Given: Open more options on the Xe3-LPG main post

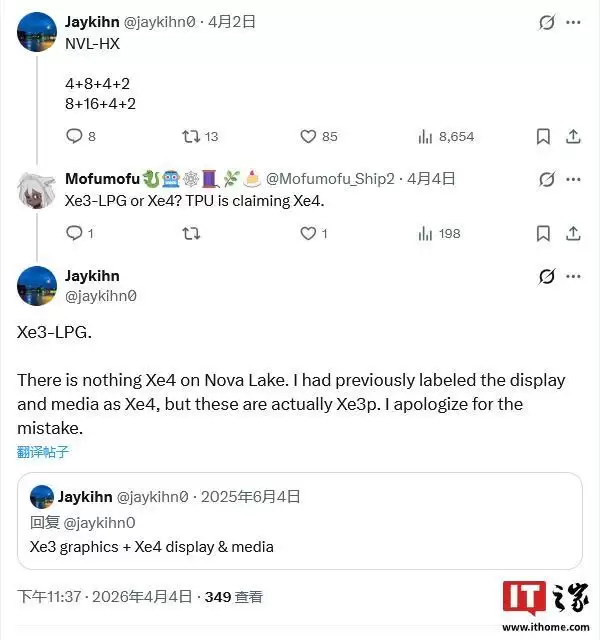Looking at the screenshot, I should 573,277.
